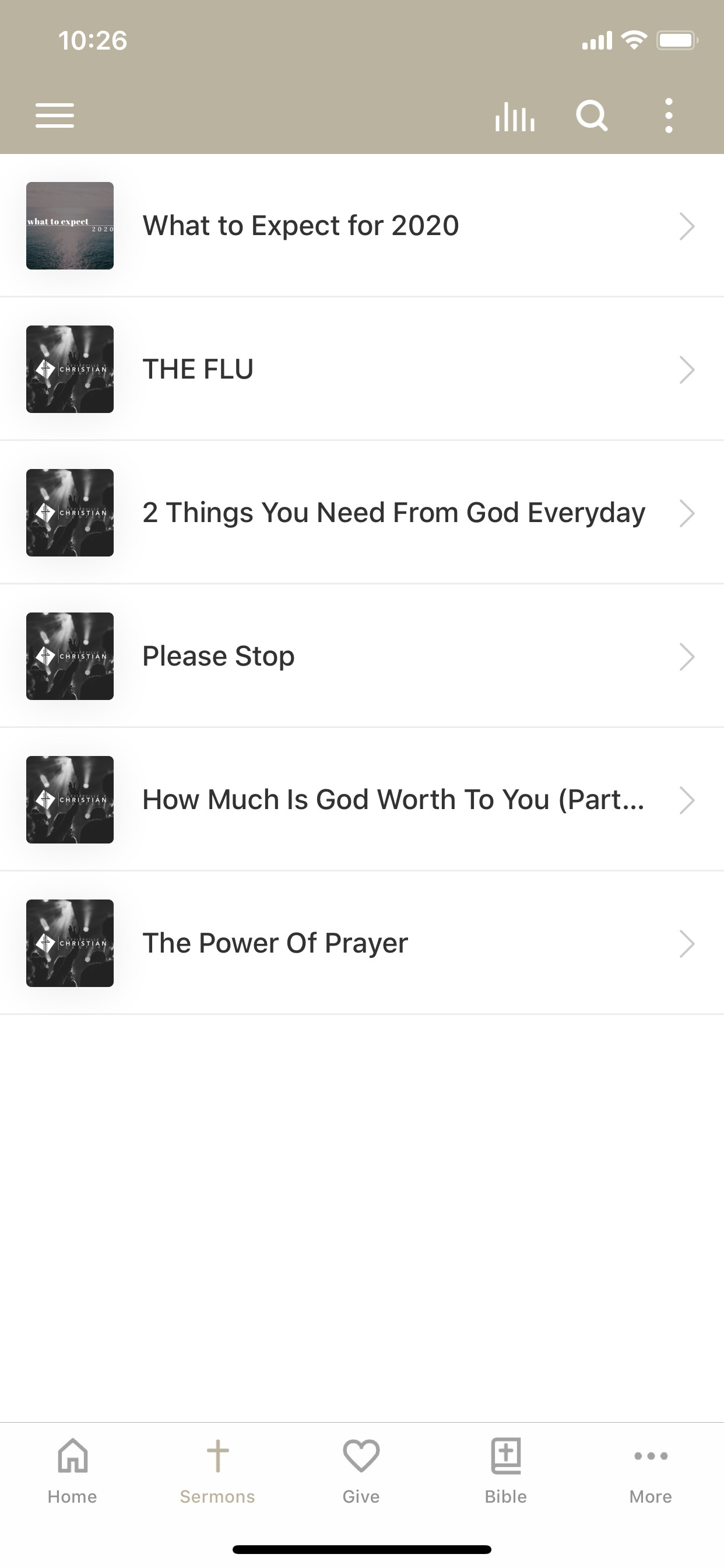This screenshot has height=1568, width=724.
Task: Open the now-playing audio bars icon
Action: click(515, 116)
